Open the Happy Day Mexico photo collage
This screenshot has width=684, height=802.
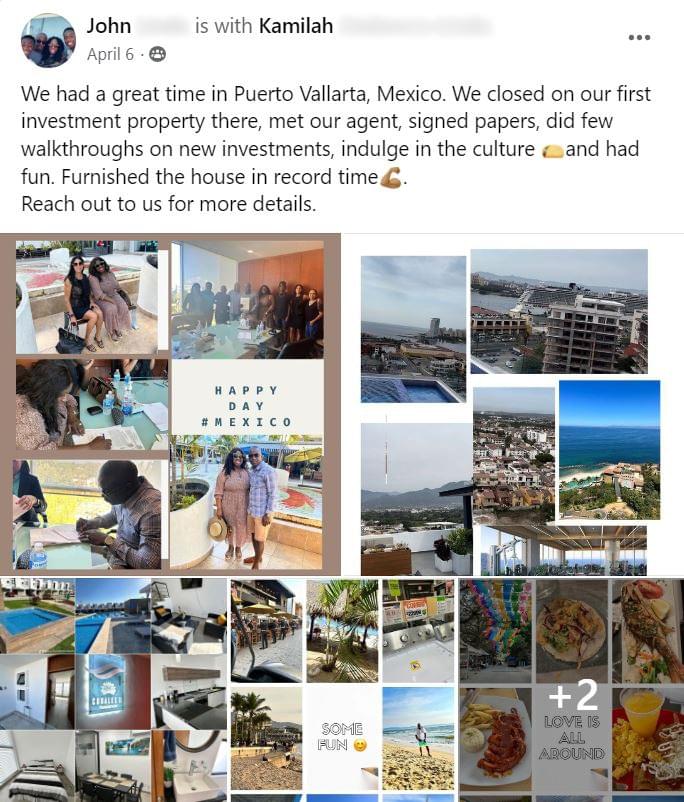[x=170, y=404]
